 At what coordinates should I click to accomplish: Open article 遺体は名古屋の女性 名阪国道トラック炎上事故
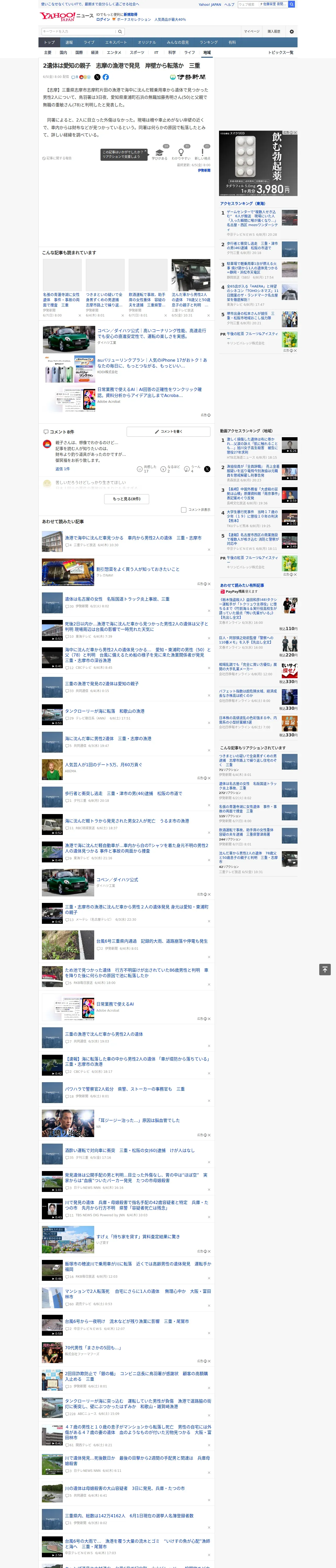click(x=117, y=599)
